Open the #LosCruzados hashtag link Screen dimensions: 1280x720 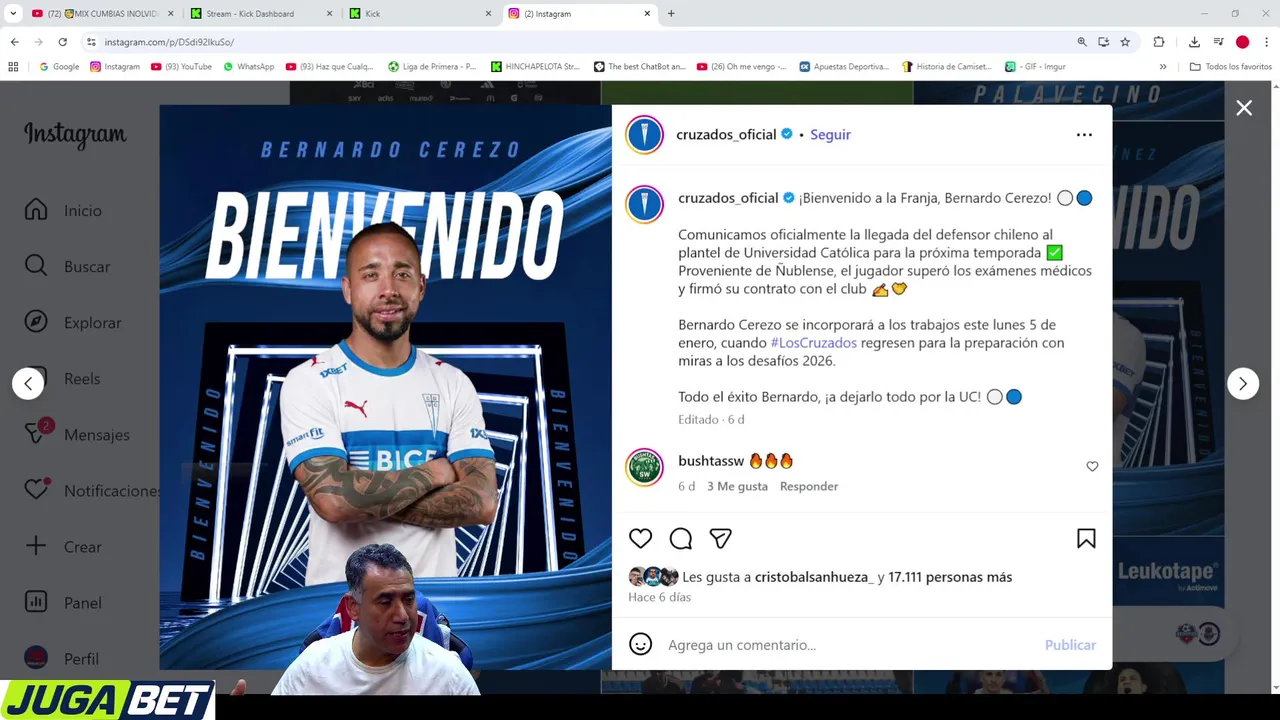click(813, 342)
